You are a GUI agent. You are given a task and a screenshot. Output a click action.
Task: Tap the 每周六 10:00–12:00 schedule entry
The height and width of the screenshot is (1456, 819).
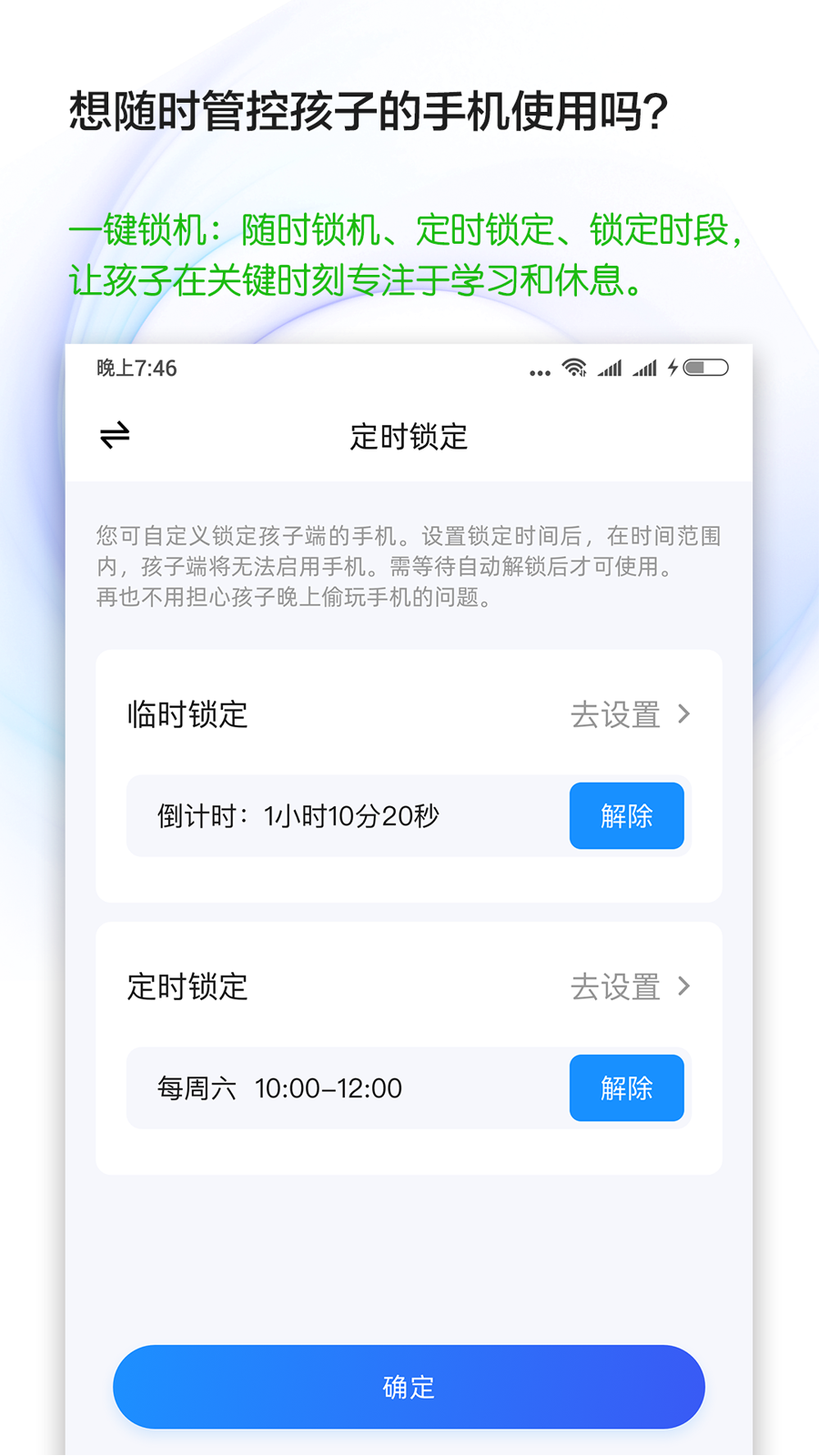(x=279, y=1088)
